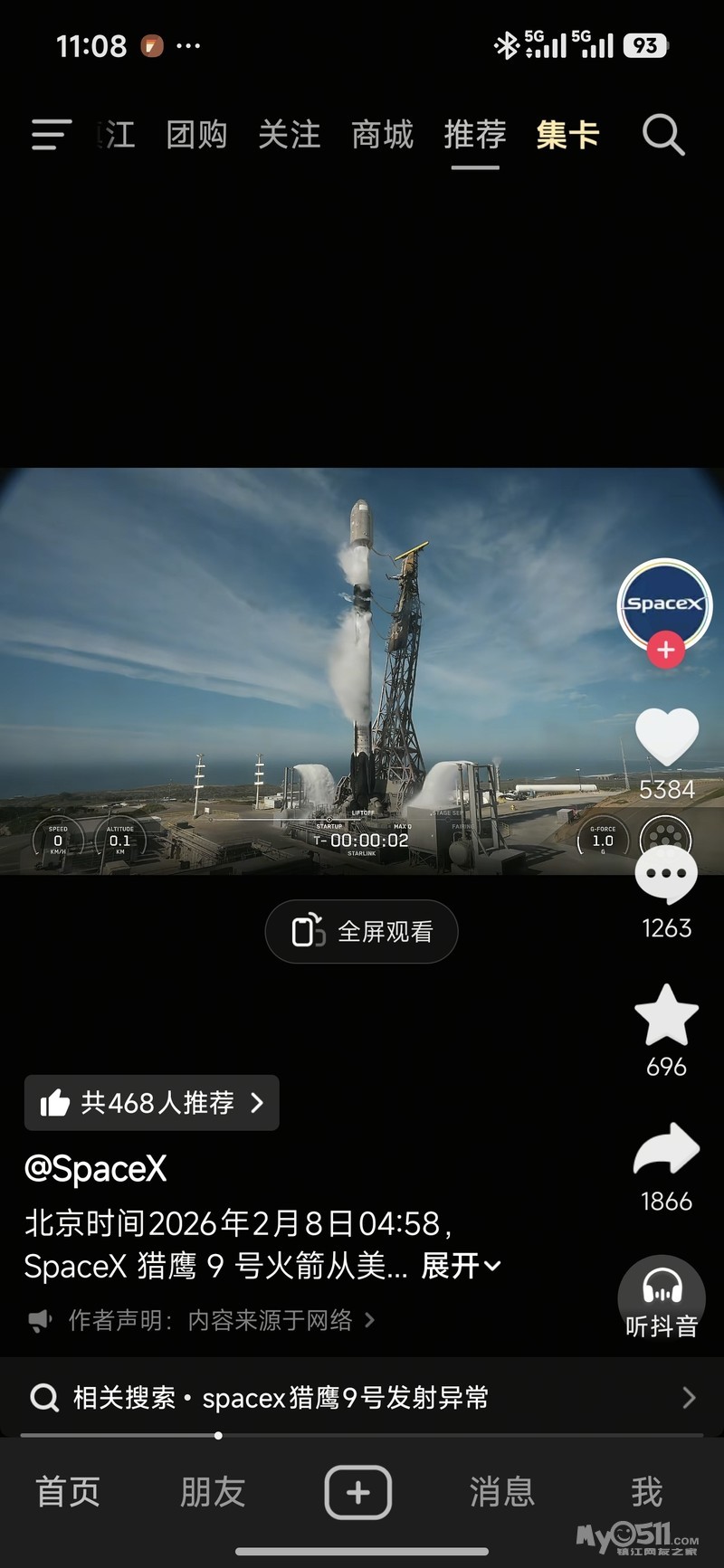This screenshot has width=724, height=1568.
Task: Switch to the 商城 tab
Action: (x=382, y=135)
